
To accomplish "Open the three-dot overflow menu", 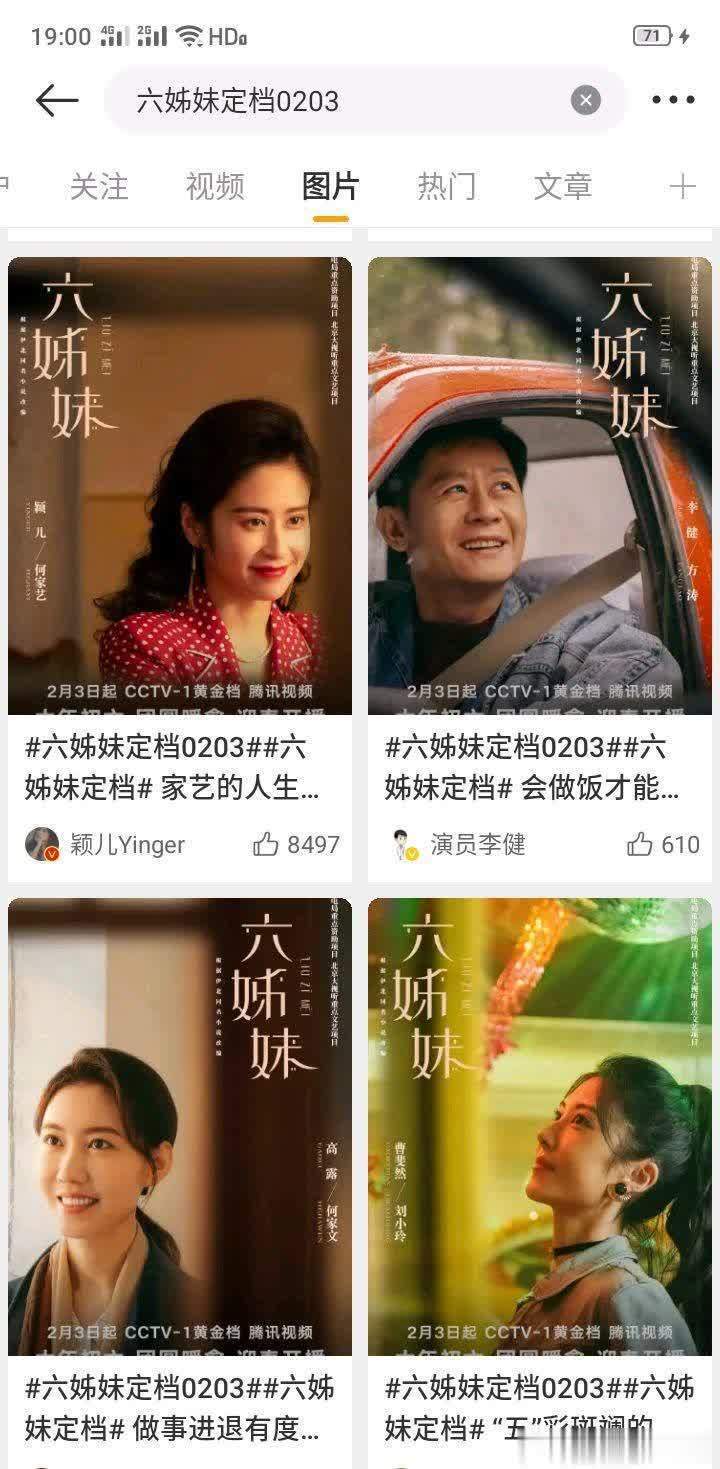I will pos(673,100).
